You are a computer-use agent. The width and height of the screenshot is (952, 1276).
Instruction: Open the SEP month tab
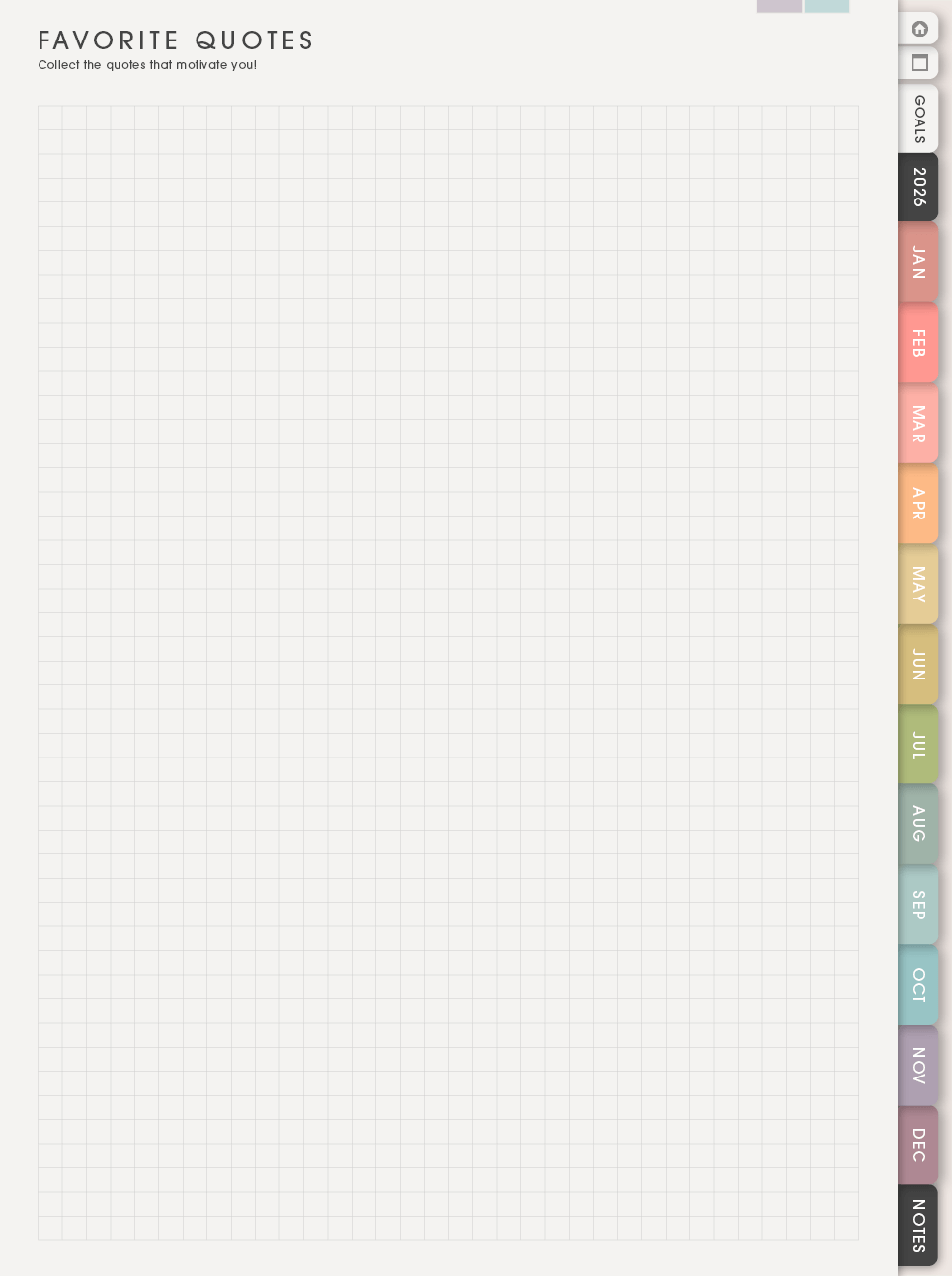pos(918,905)
